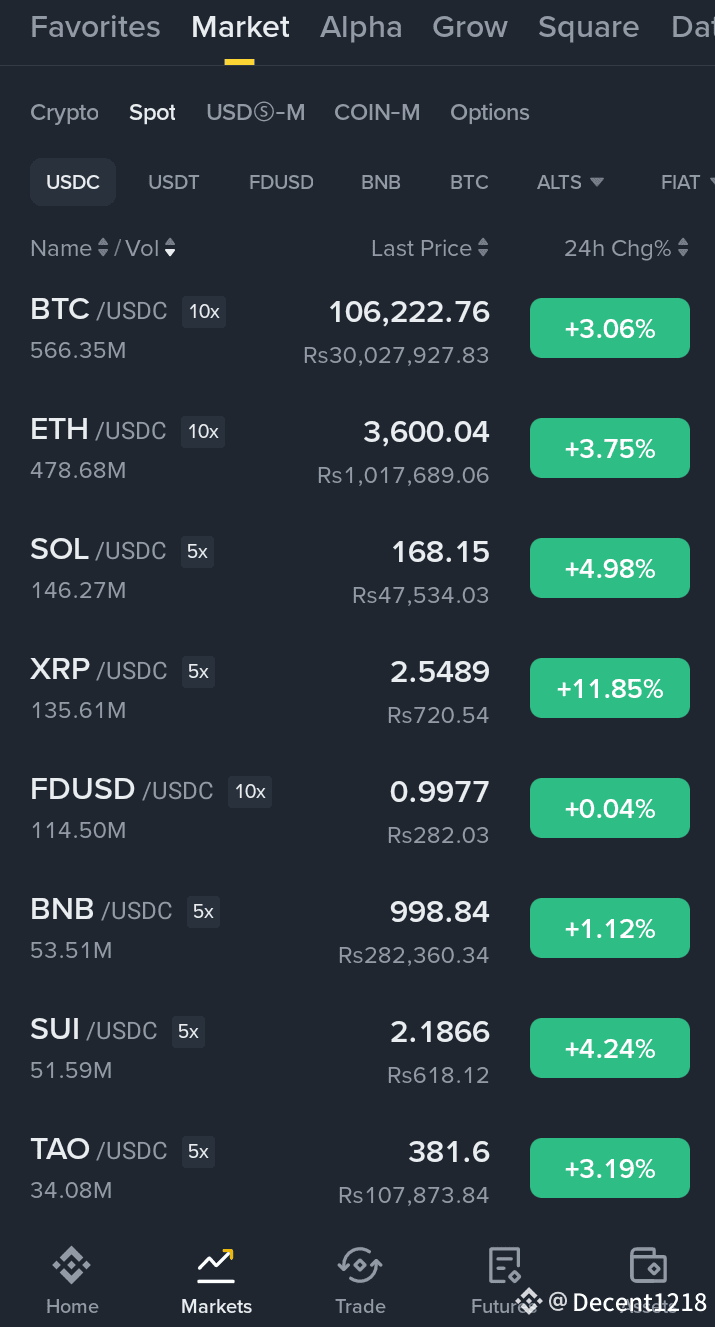Open the Alpha tab

pos(361,27)
